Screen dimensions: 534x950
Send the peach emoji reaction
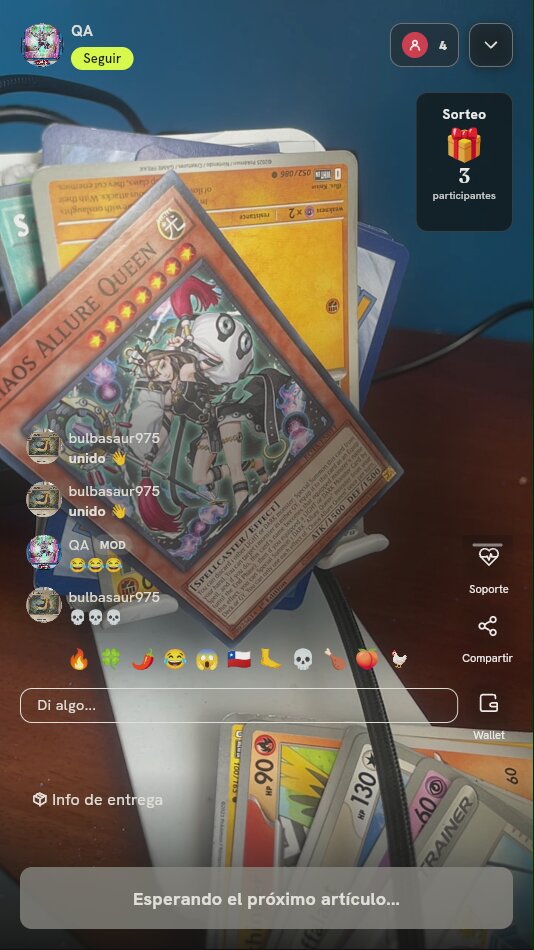click(367, 659)
